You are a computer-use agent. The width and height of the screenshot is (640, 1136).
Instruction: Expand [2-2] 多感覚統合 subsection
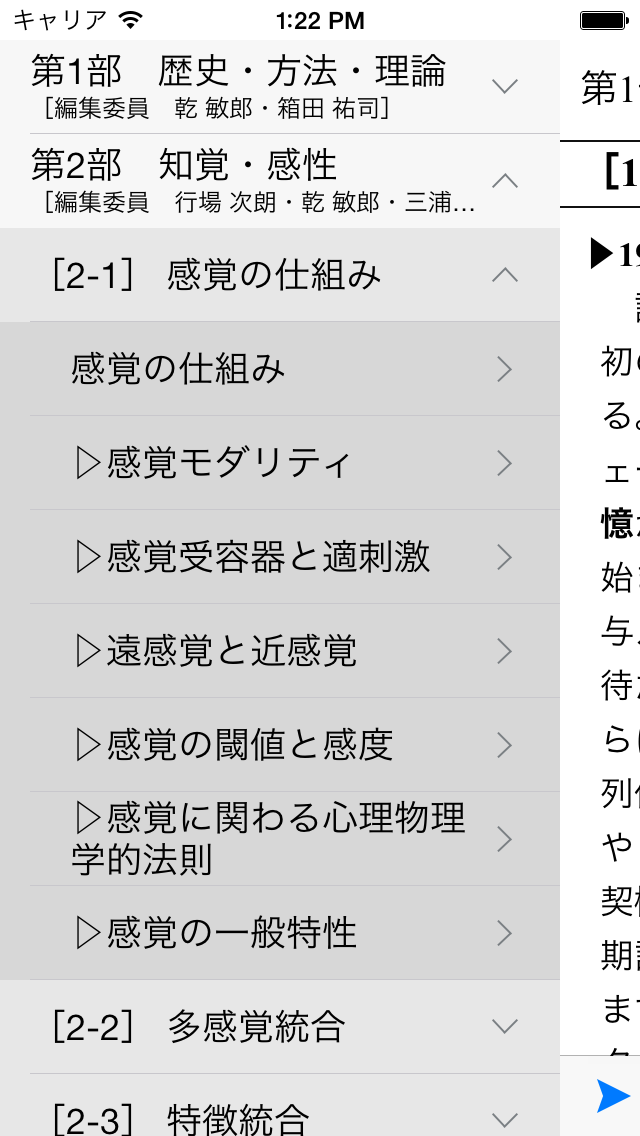click(x=280, y=1027)
